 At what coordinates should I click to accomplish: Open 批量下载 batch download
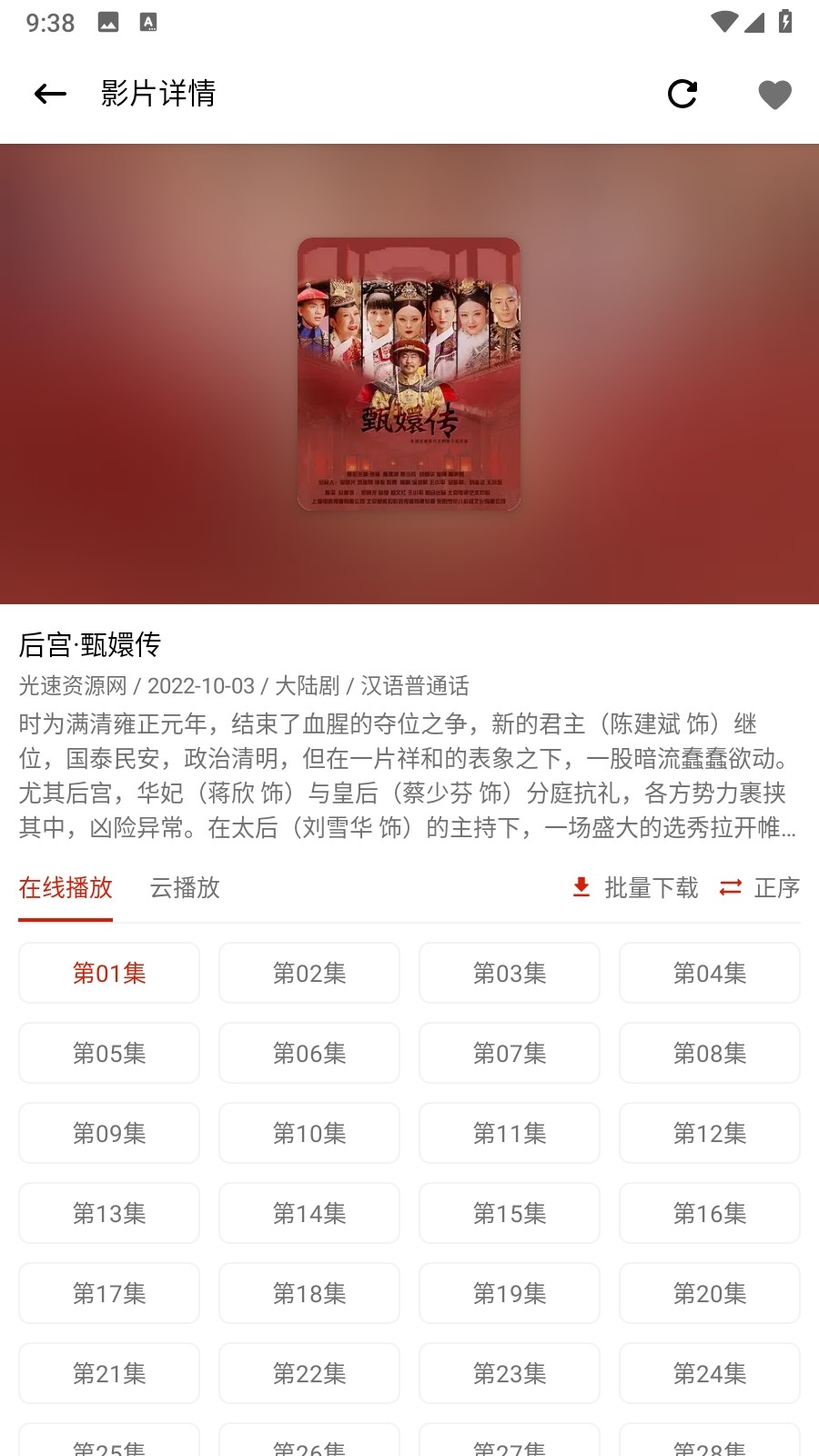click(x=635, y=888)
